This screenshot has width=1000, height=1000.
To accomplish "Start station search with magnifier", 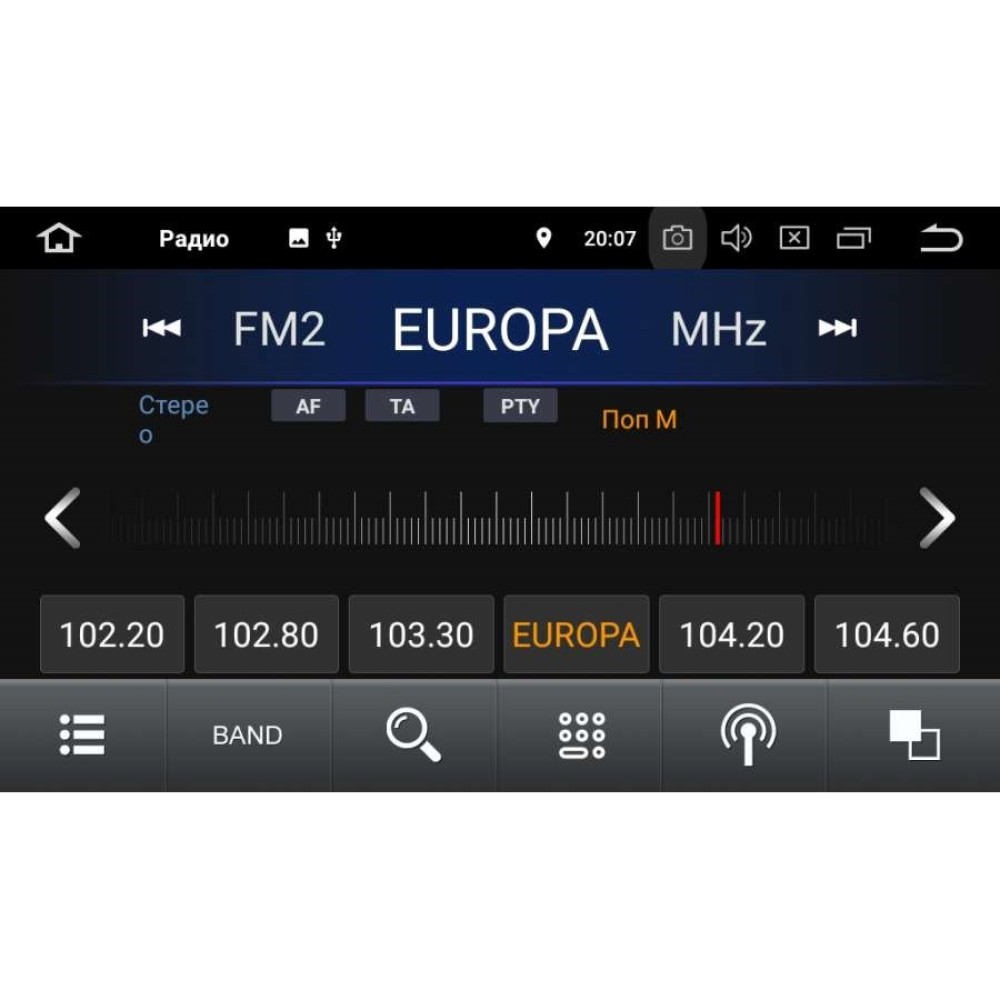I will [413, 735].
